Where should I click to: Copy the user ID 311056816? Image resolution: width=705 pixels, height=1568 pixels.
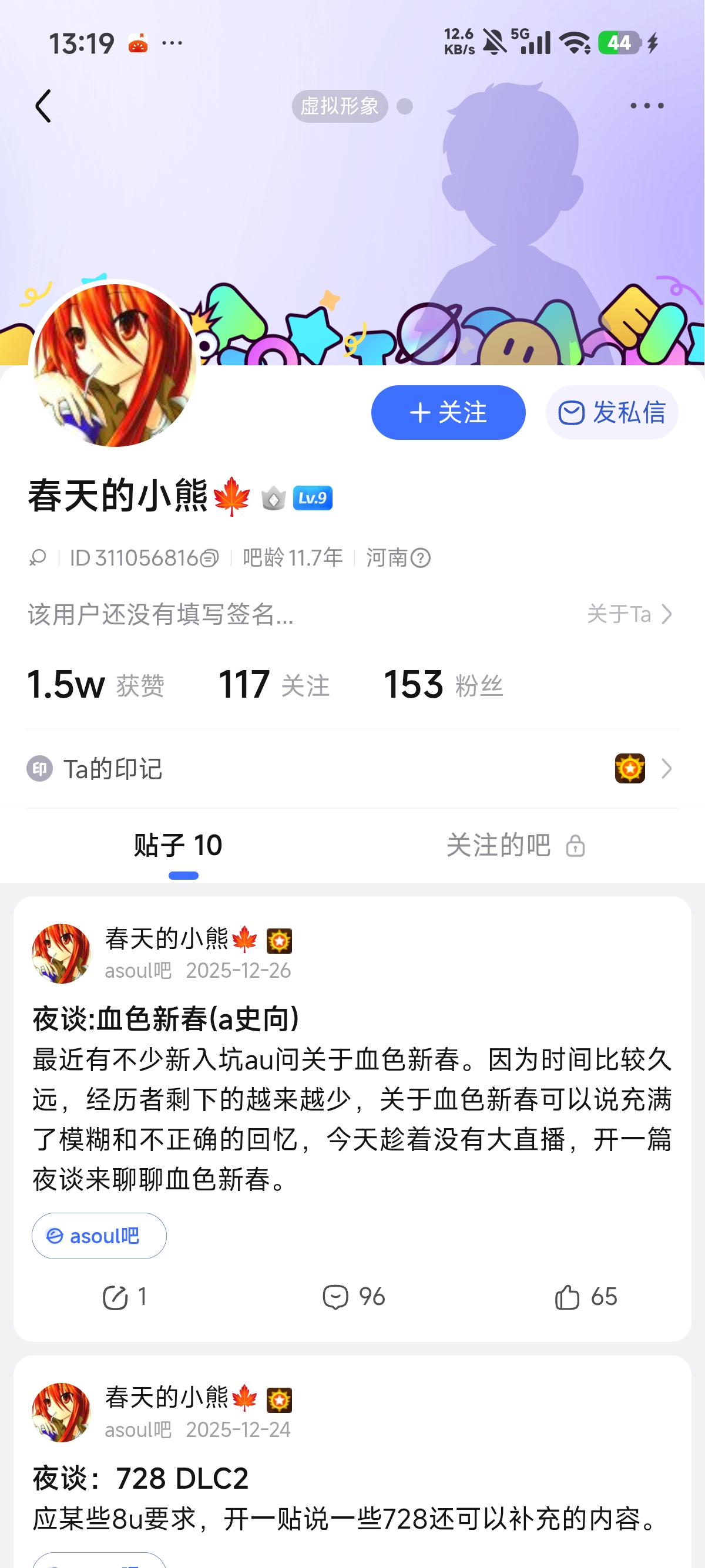click(209, 558)
